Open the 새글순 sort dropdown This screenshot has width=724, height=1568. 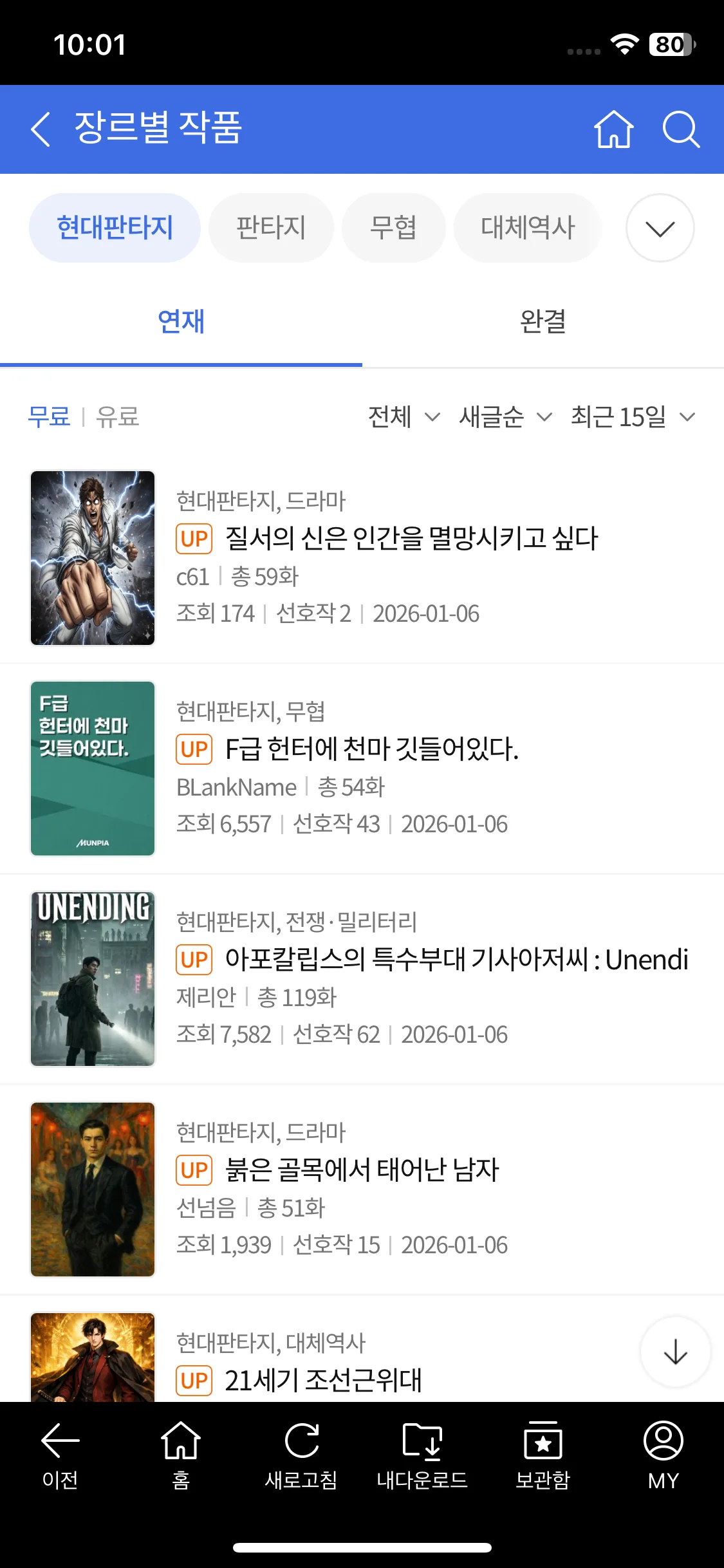click(505, 417)
